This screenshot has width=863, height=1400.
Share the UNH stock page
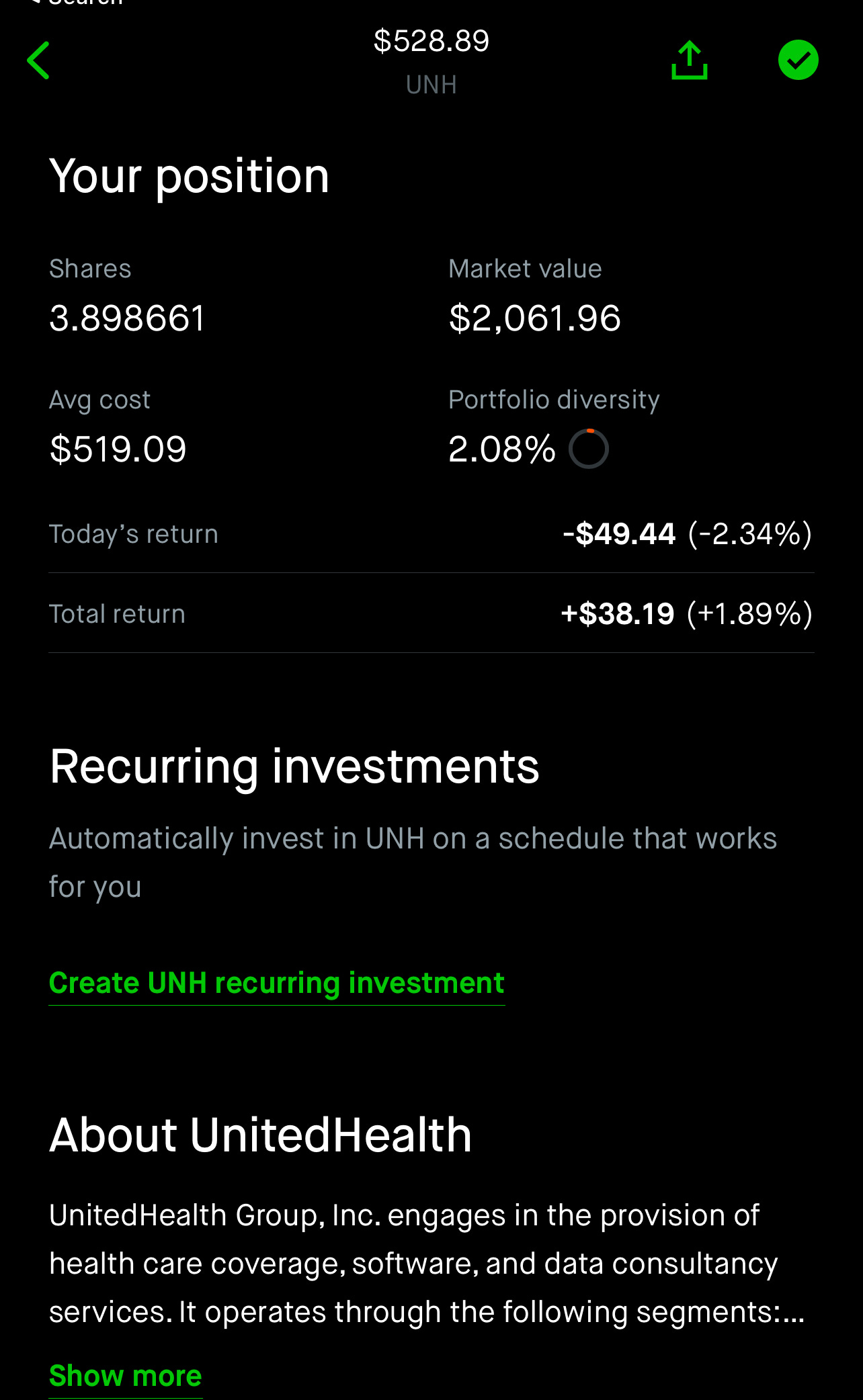pyautogui.click(x=690, y=60)
